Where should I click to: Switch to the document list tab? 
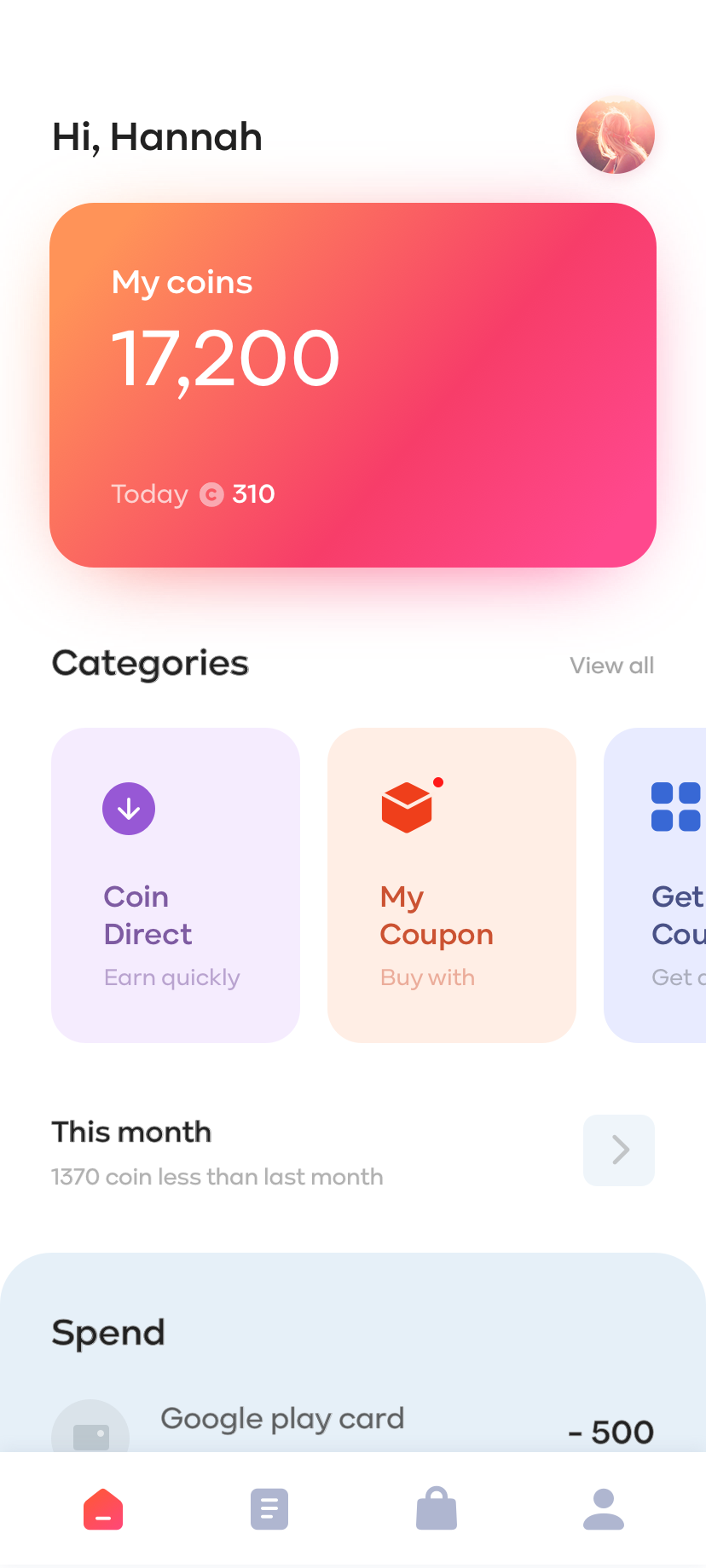point(269,1509)
